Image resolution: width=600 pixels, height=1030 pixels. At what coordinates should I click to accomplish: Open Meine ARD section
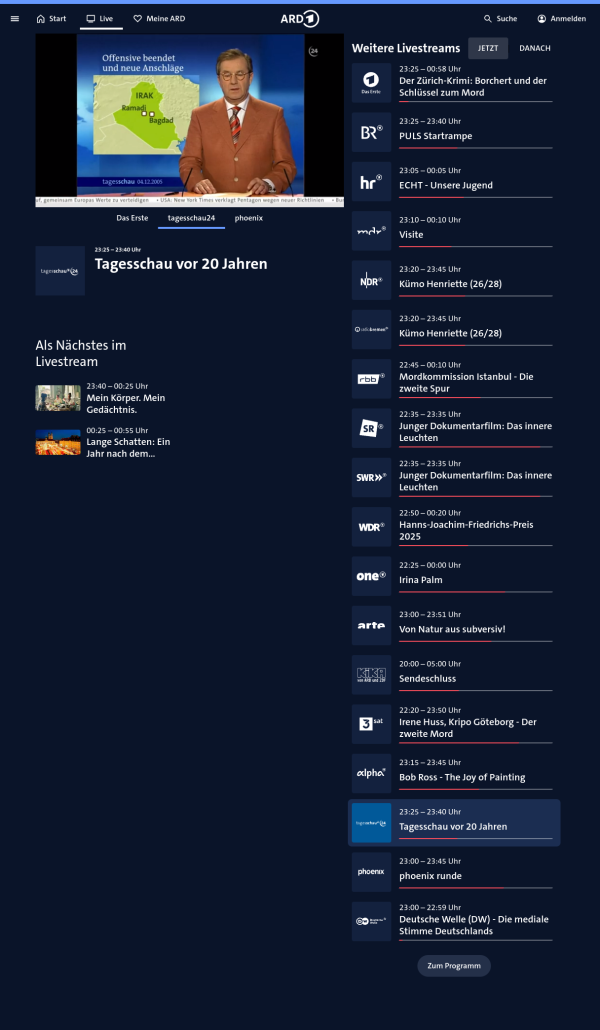159,18
